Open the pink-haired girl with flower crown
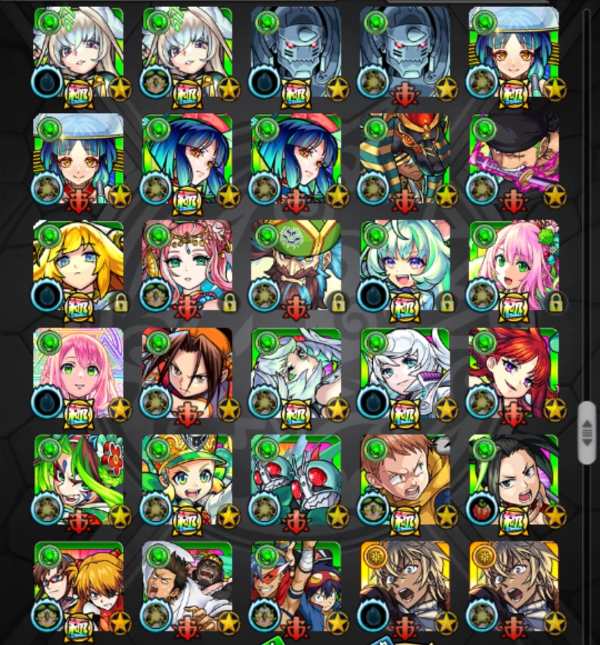This screenshot has width=600, height=645. (187, 266)
